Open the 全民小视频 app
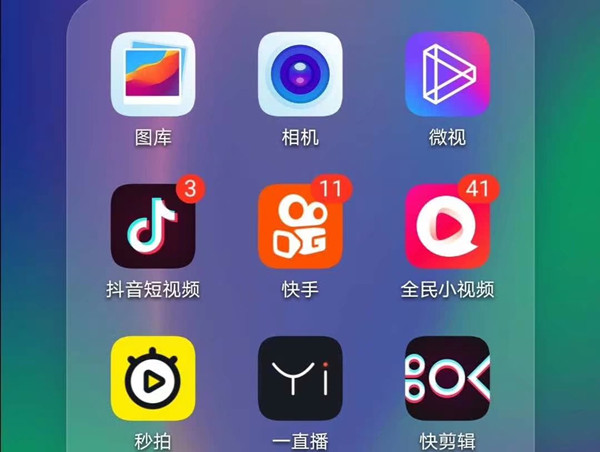 (447, 227)
